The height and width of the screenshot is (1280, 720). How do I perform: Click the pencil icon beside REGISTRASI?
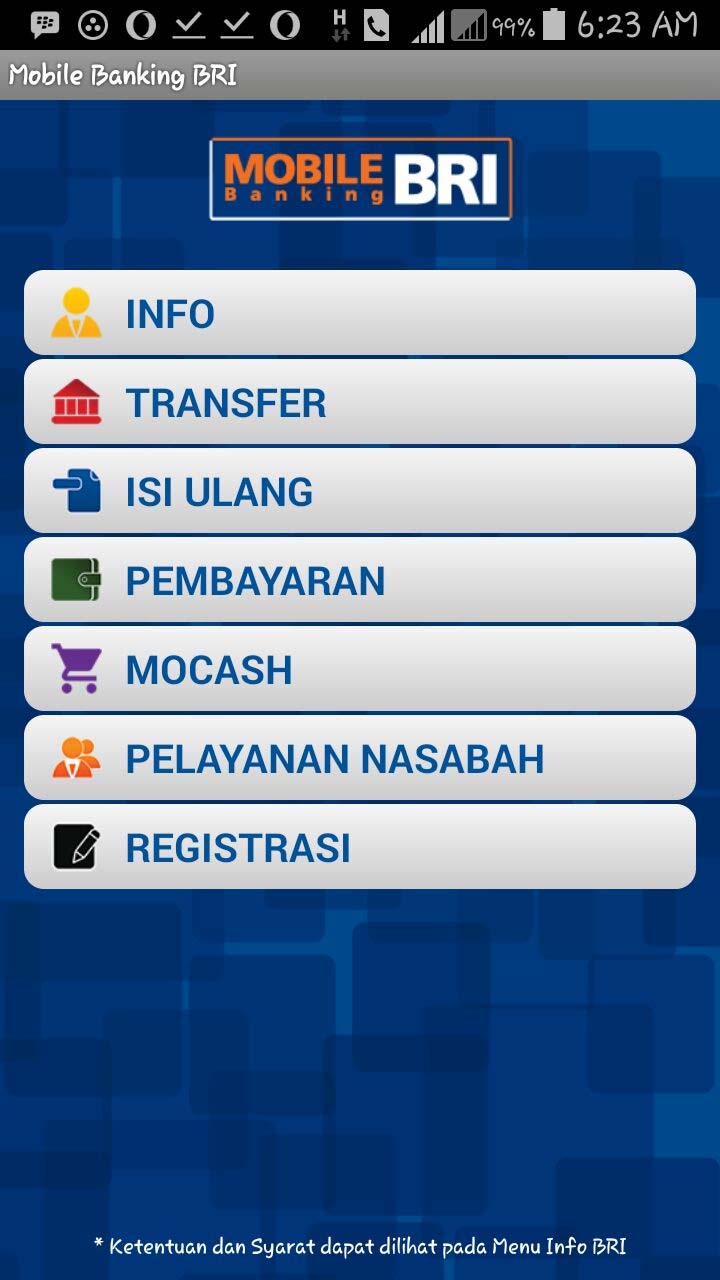(75, 846)
